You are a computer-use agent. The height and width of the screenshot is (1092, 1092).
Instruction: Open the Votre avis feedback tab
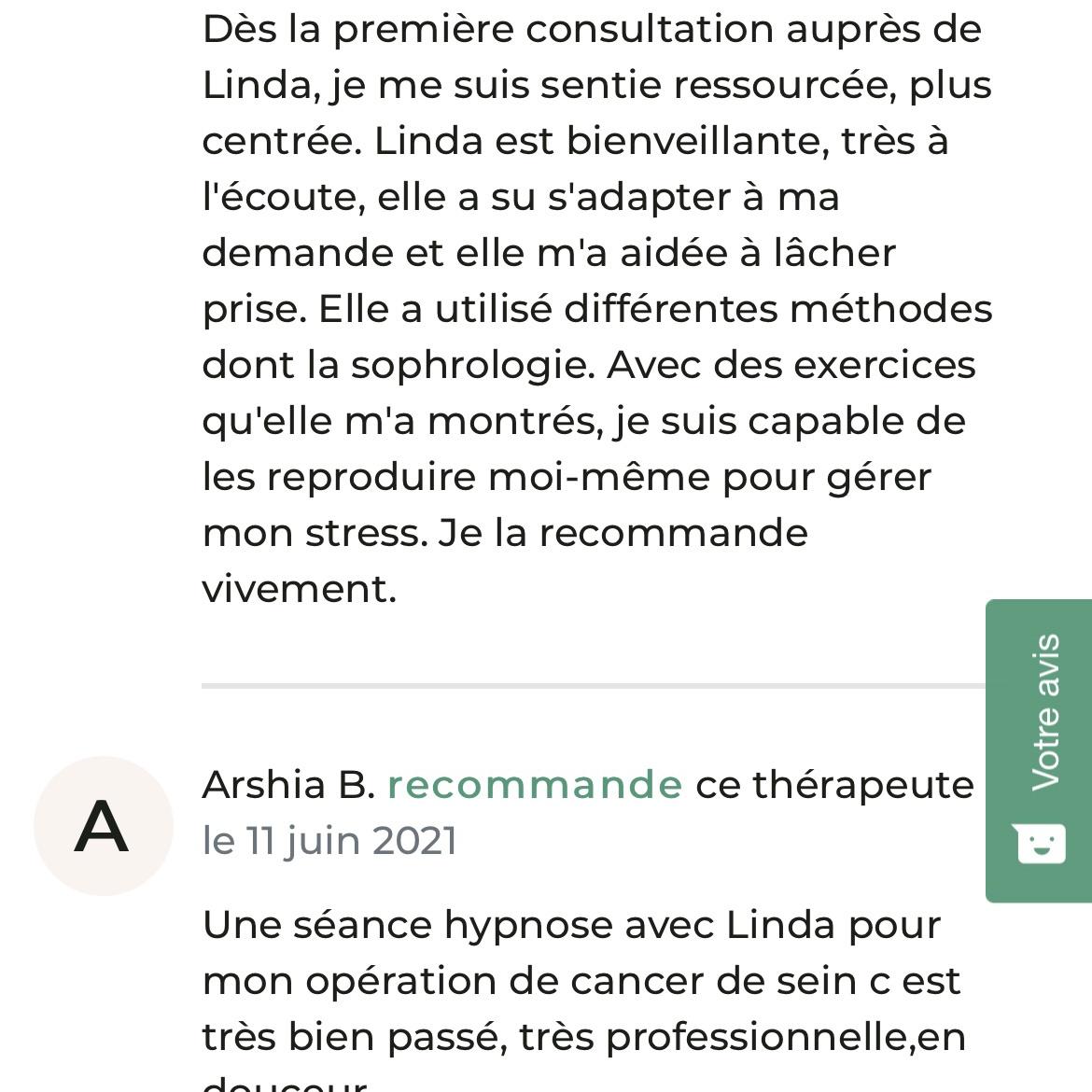1039,750
